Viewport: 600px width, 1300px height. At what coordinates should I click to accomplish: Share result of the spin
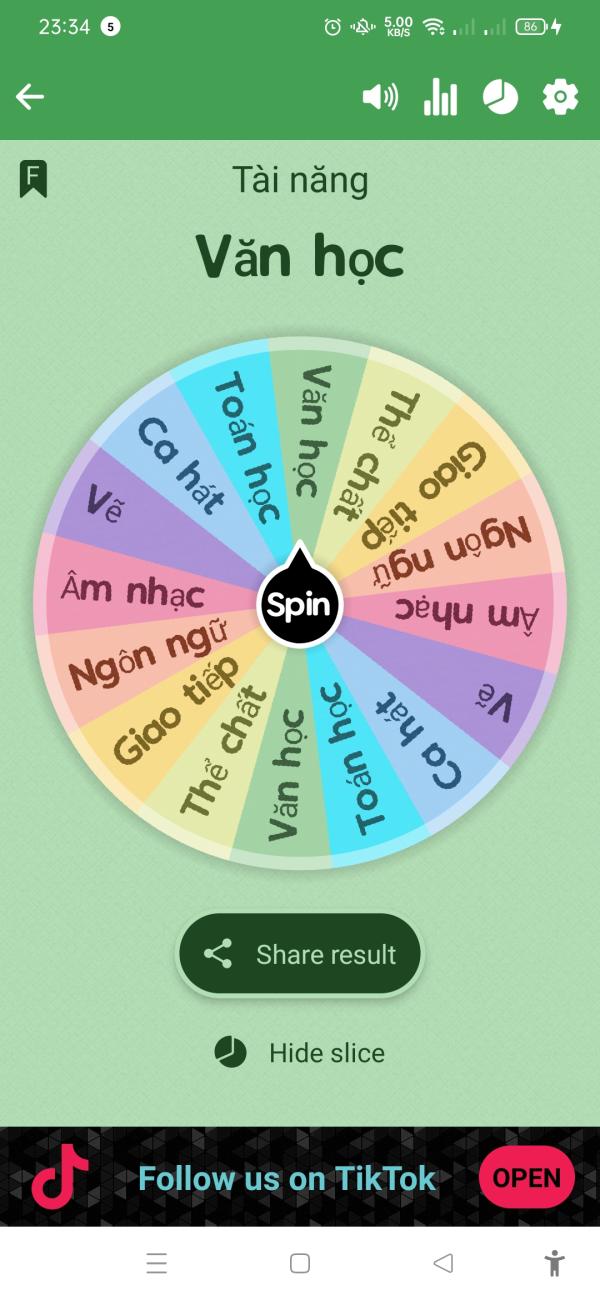pyautogui.click(x=300, y=954)
